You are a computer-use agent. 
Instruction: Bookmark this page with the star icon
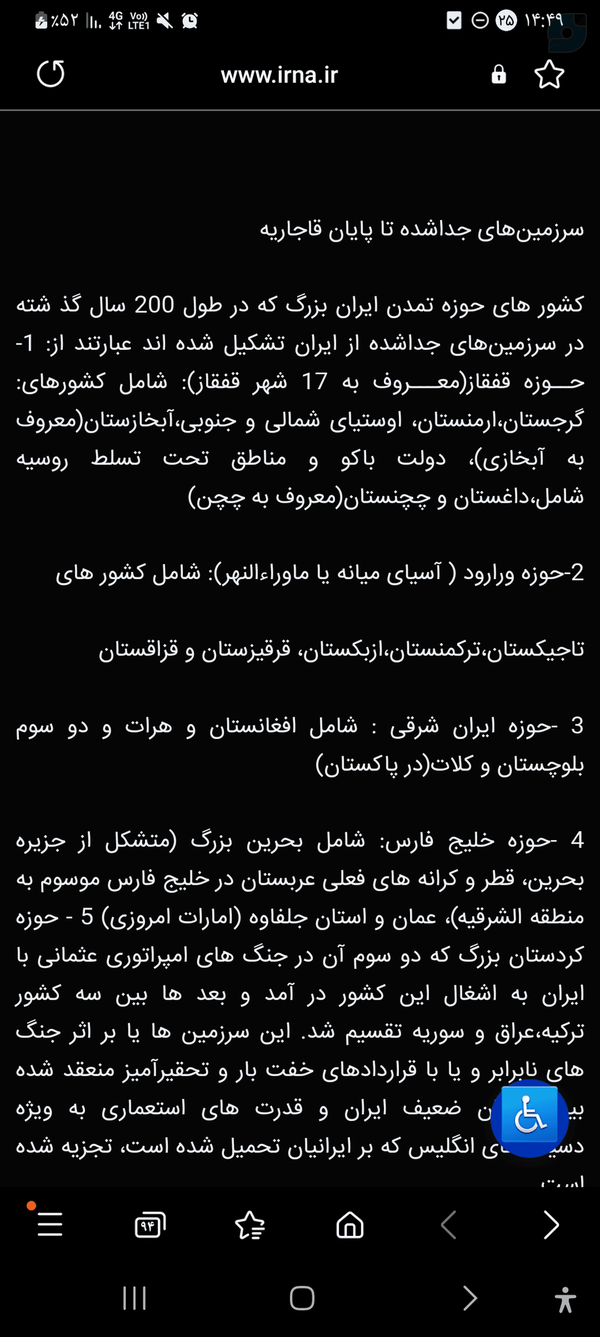click(x=549, y=75)
